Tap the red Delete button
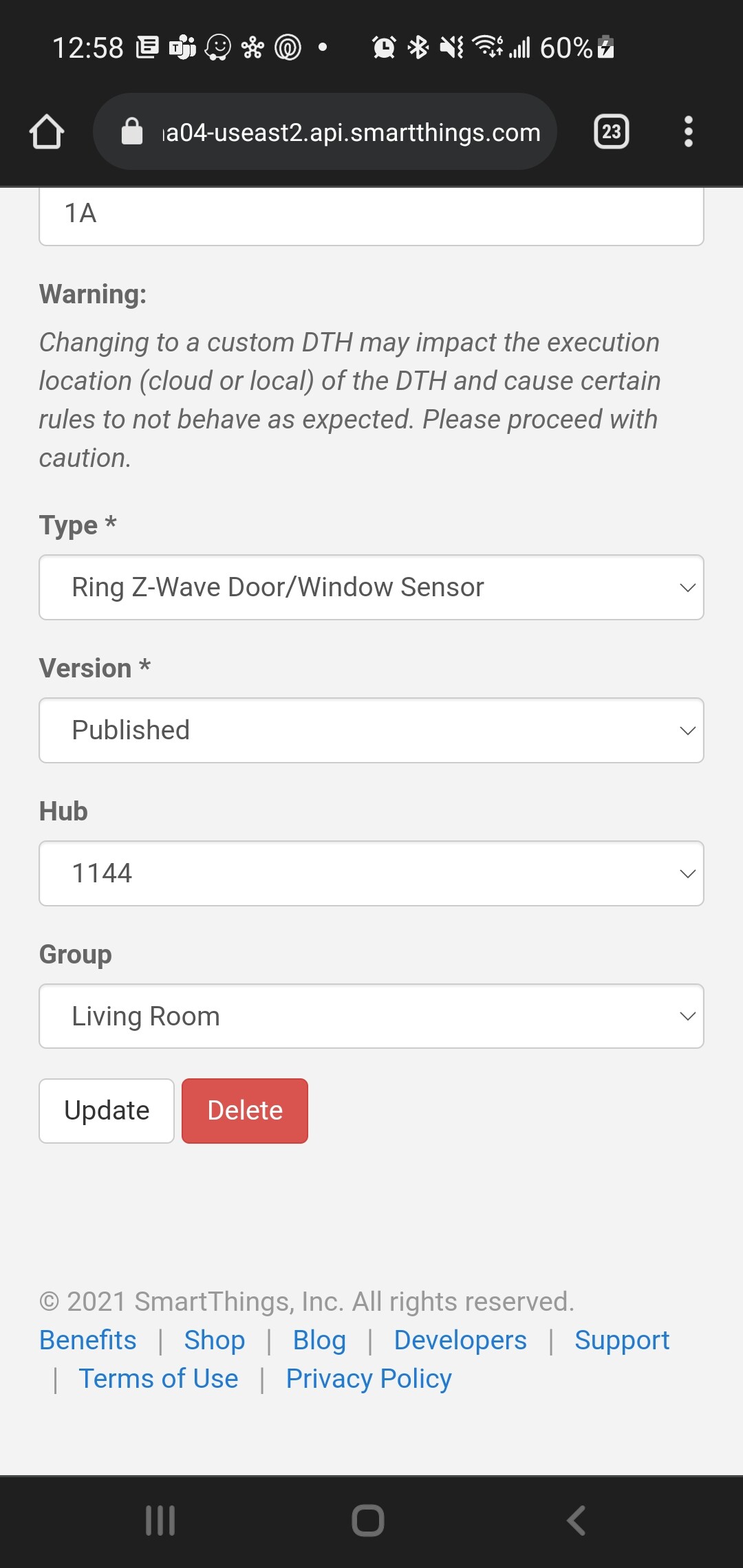The image size is (743, 1568). coord(245,1111)
